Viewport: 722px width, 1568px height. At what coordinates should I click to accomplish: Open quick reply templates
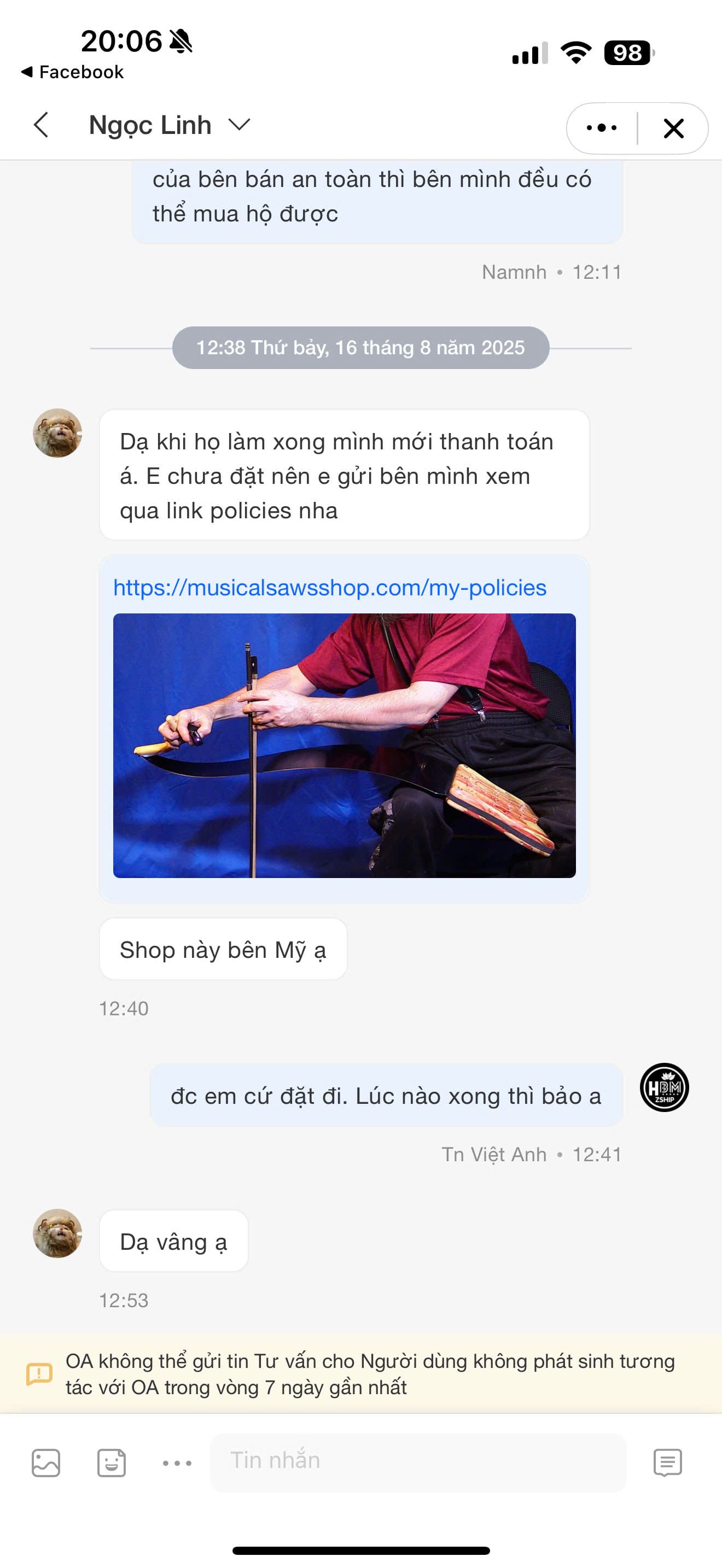(x=667, y=1462)
